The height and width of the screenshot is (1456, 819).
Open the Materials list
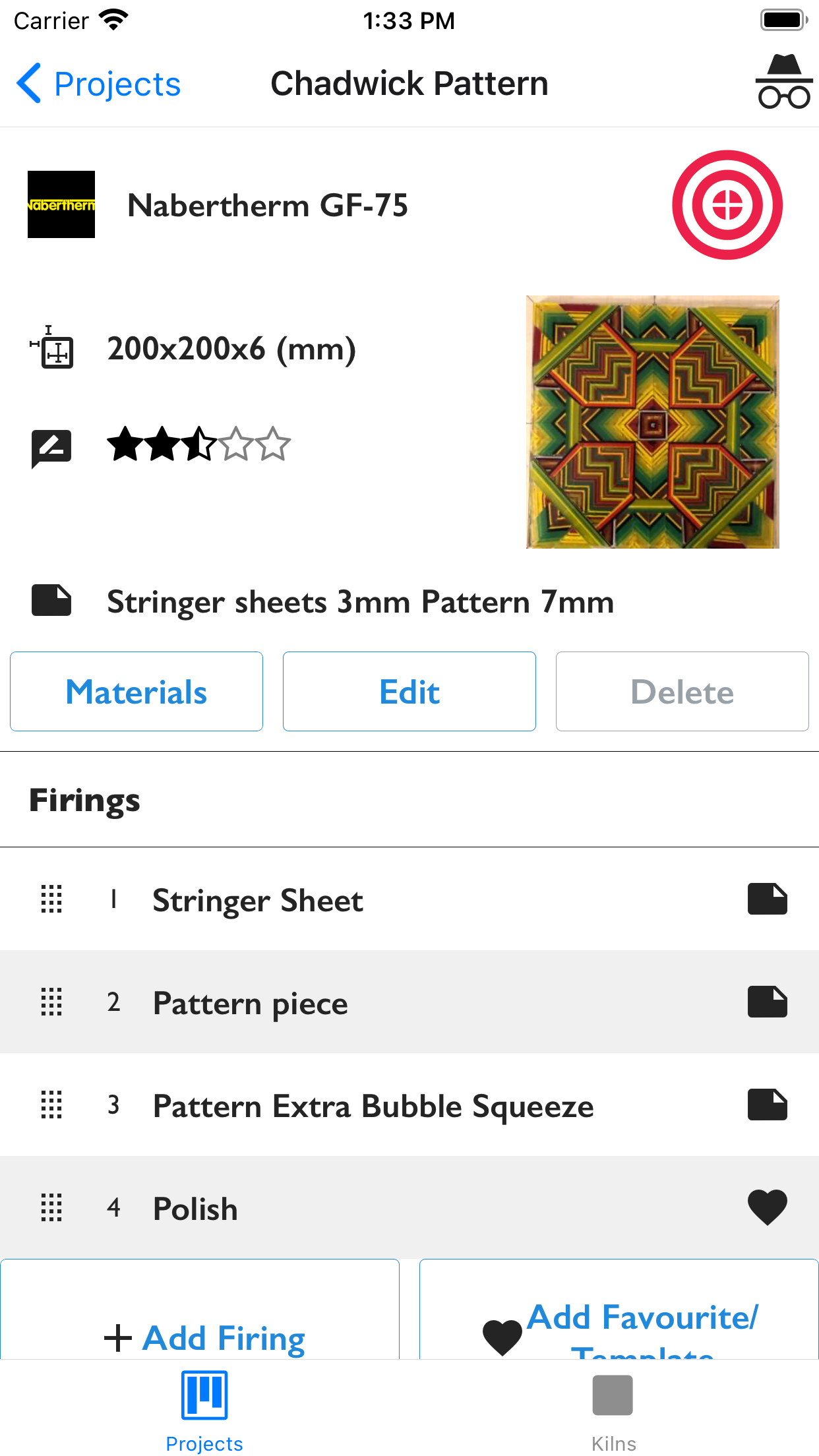(136, 691)
